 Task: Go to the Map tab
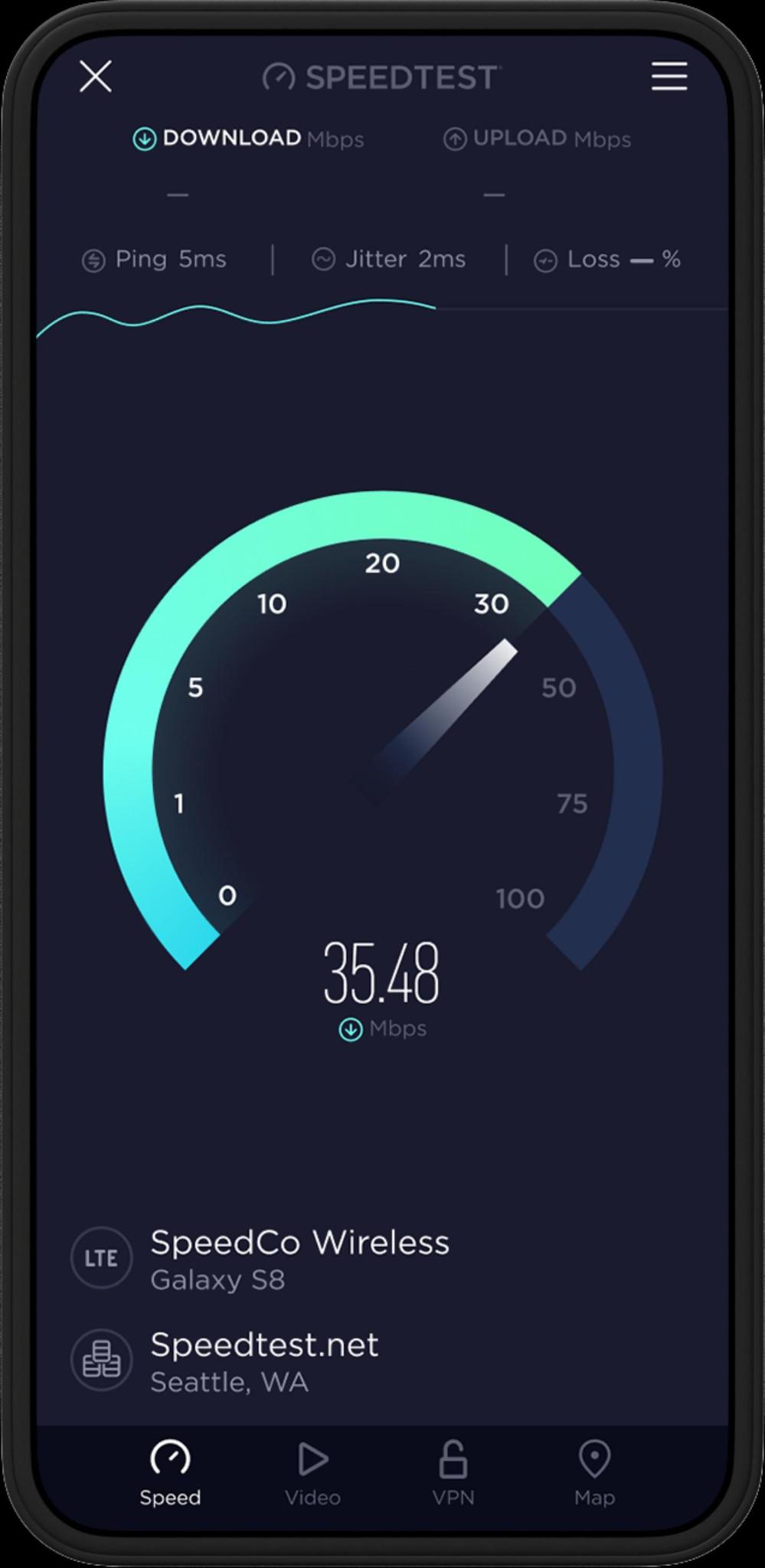tap(594, 1473)
